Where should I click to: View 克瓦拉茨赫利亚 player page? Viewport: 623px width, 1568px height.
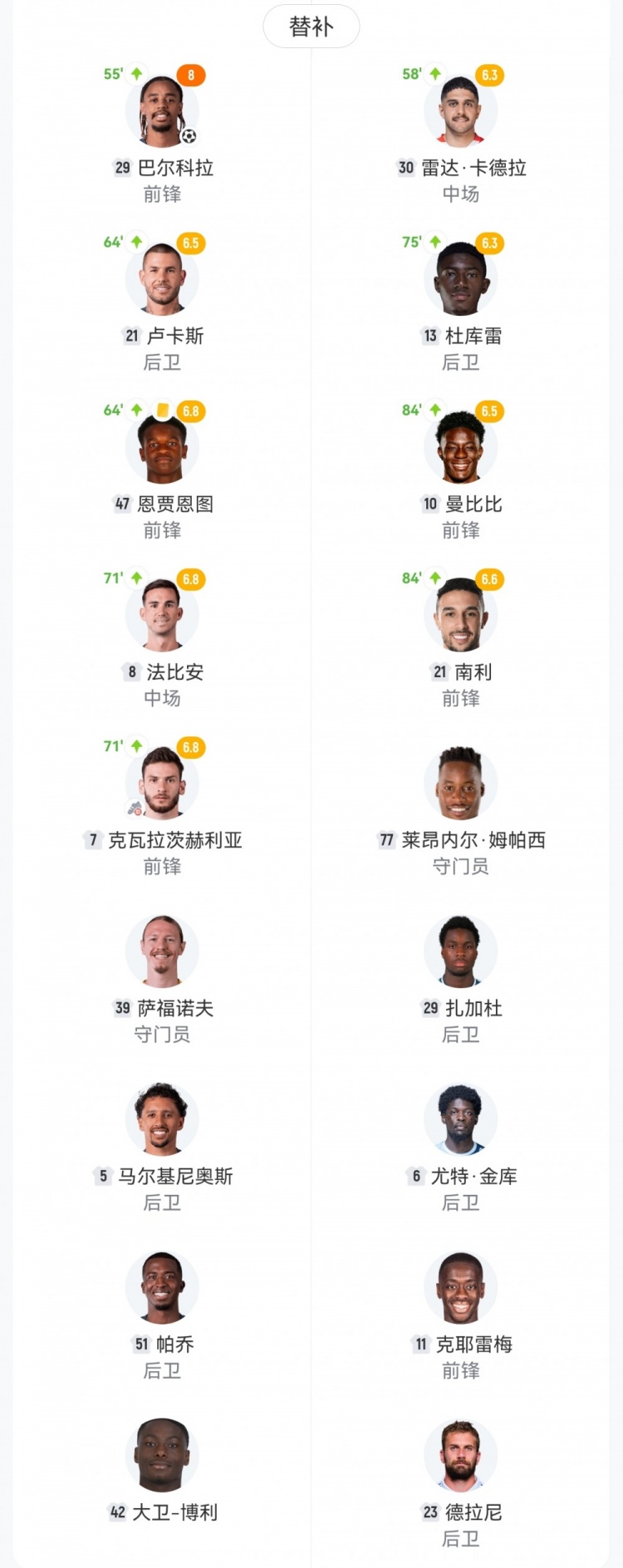point(162,784)
